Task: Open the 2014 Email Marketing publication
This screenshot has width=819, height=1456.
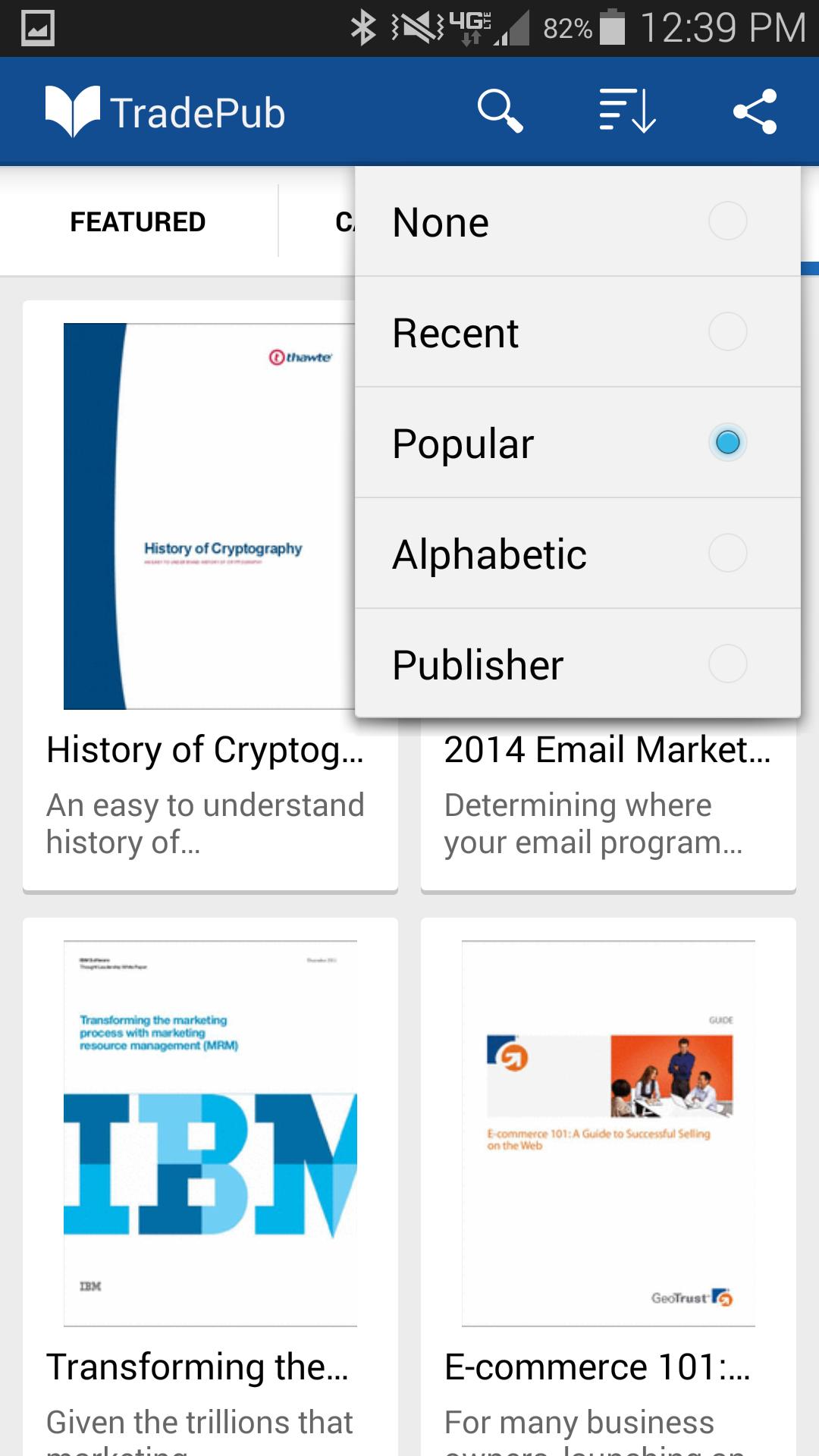Action: coord(607,751)
